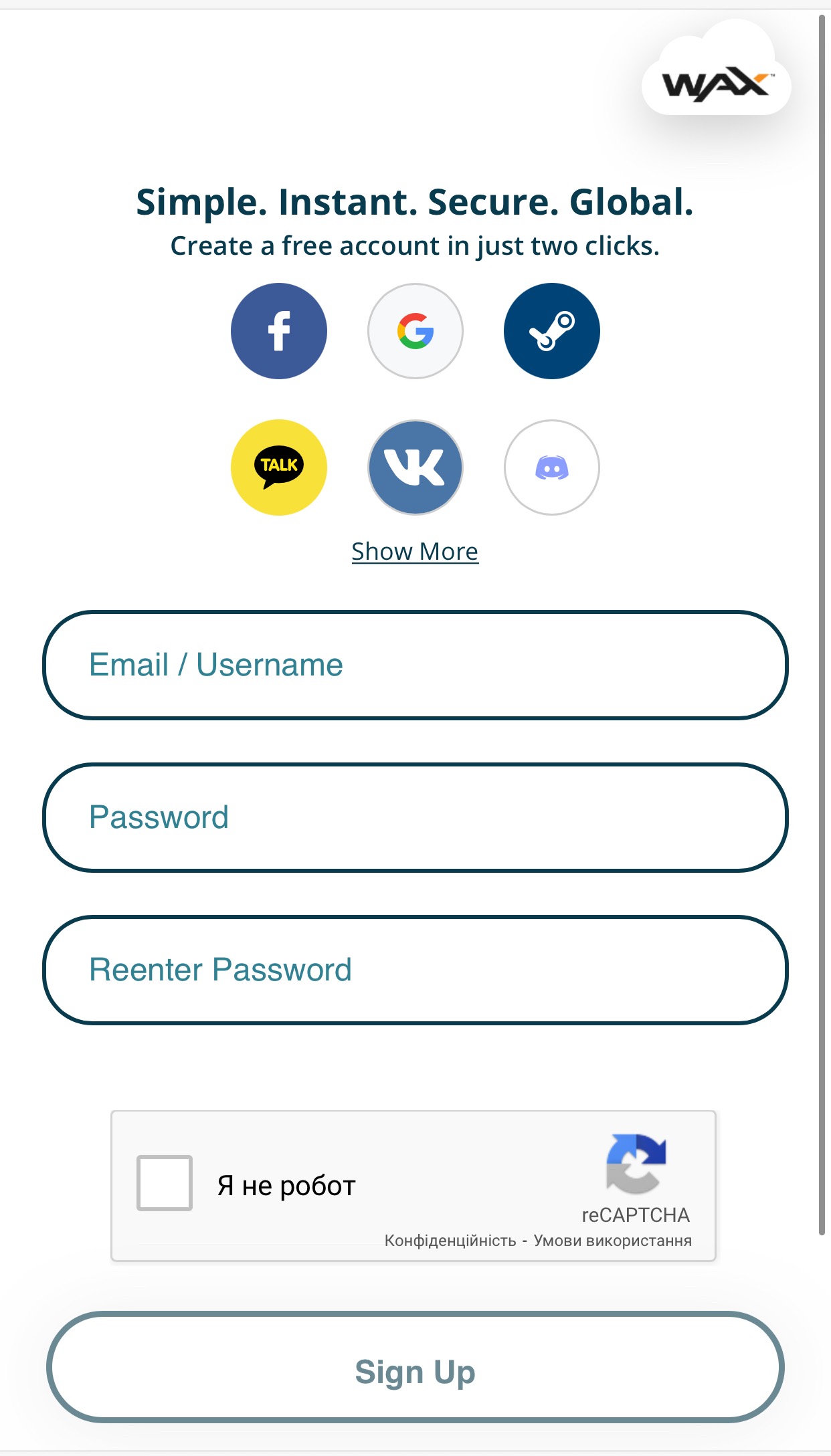Sign up with KakaoTalk

[278, 467]
